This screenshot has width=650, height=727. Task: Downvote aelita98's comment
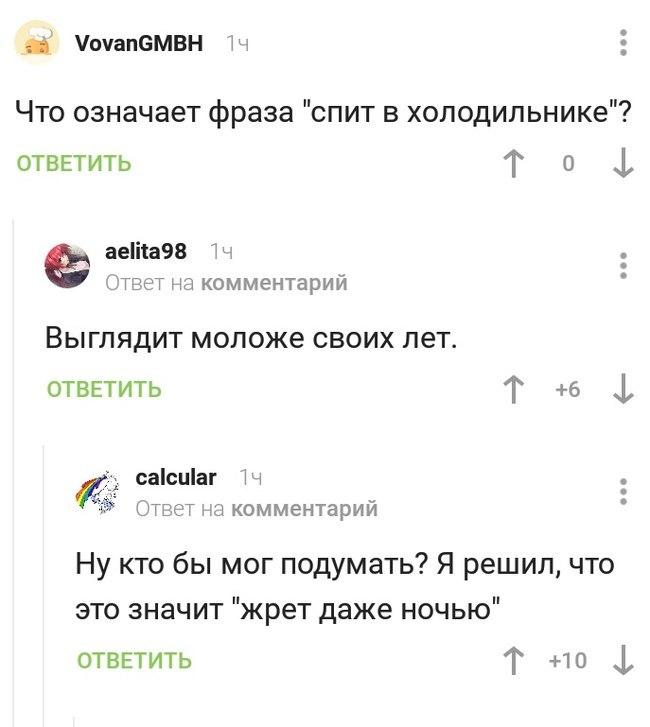pos(622,389)
